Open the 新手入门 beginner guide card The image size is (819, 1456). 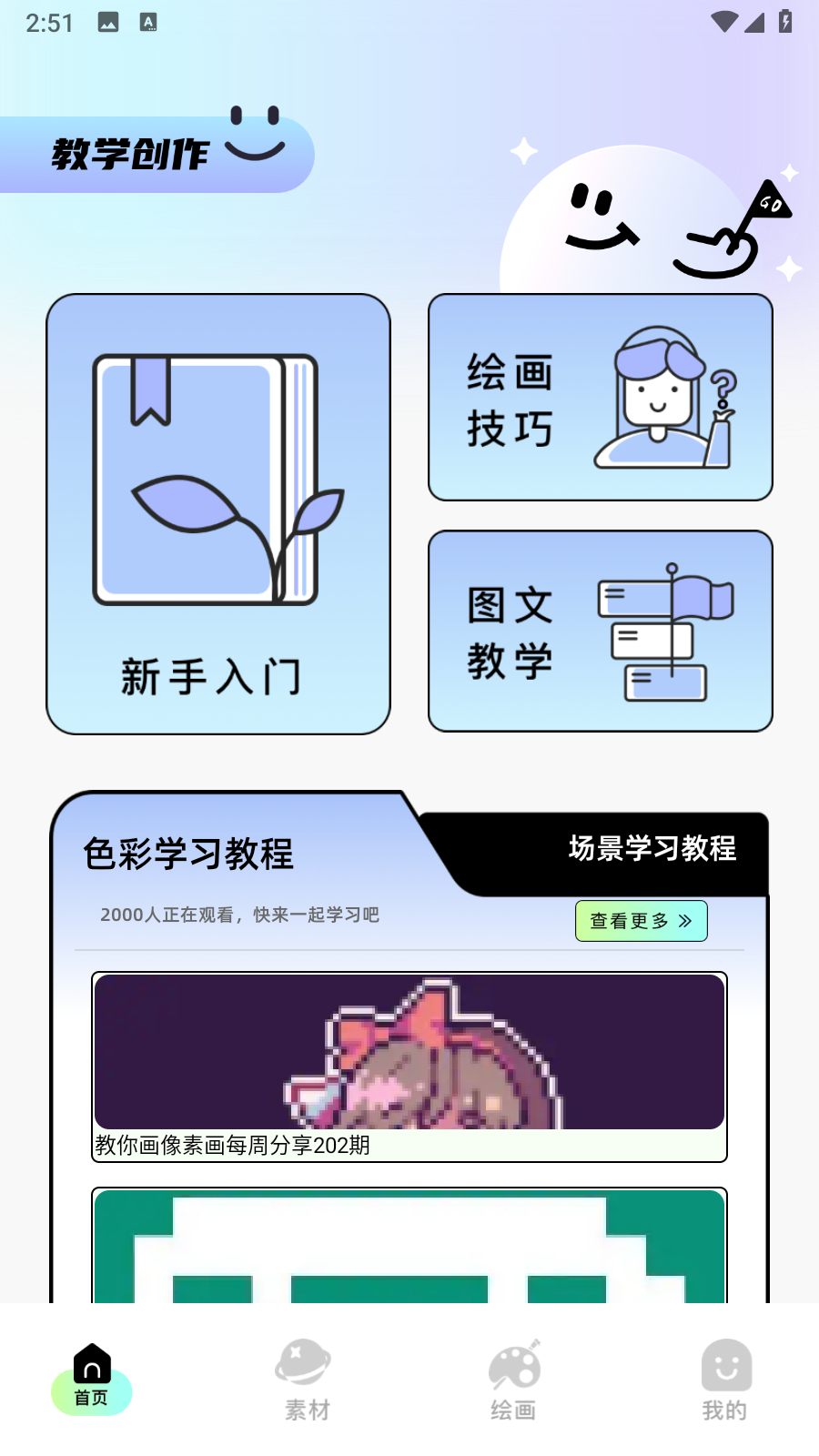pyautogui.click(x=218, y=514)
